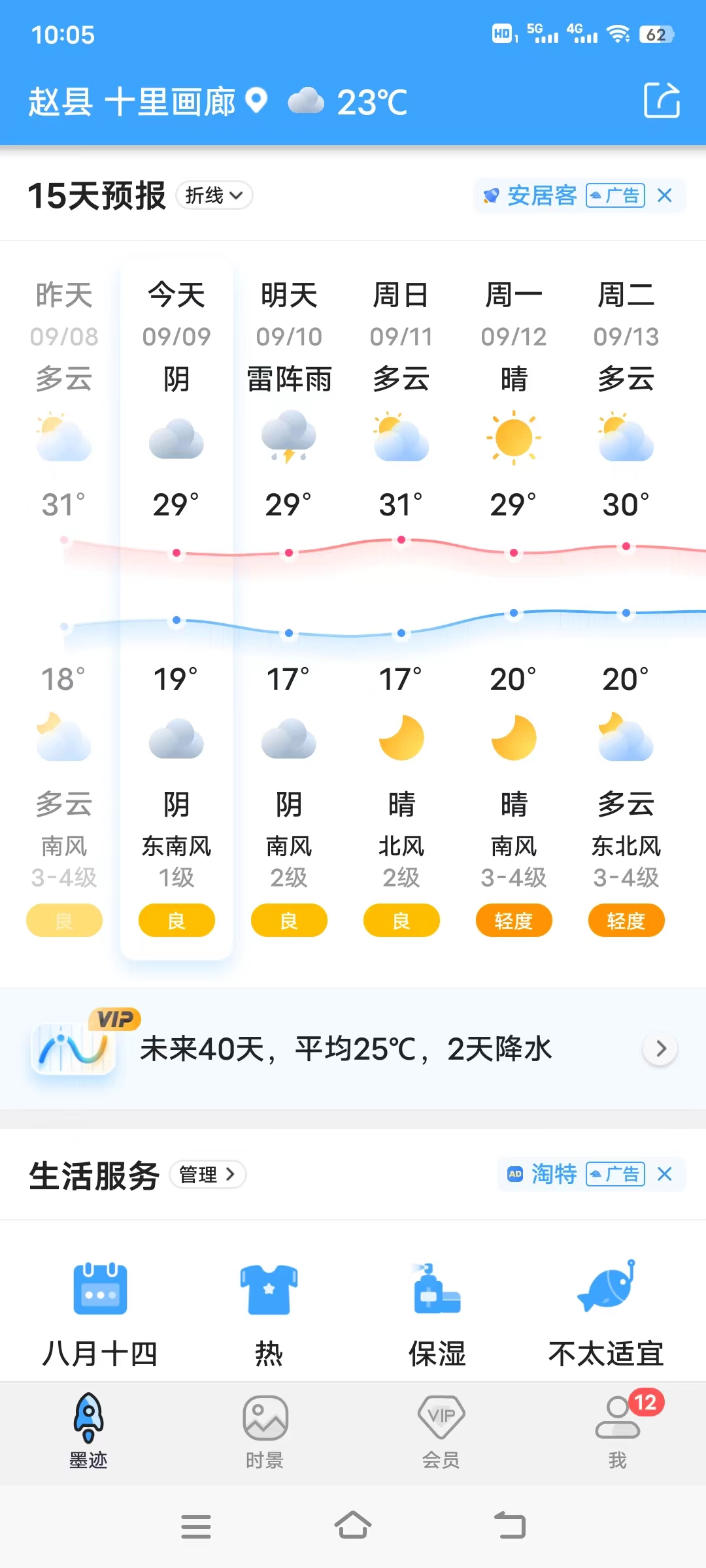Open tomorrow's 雷阵雨 forecast for 09/10
The image size is (706, 1568).
(289, 610)
